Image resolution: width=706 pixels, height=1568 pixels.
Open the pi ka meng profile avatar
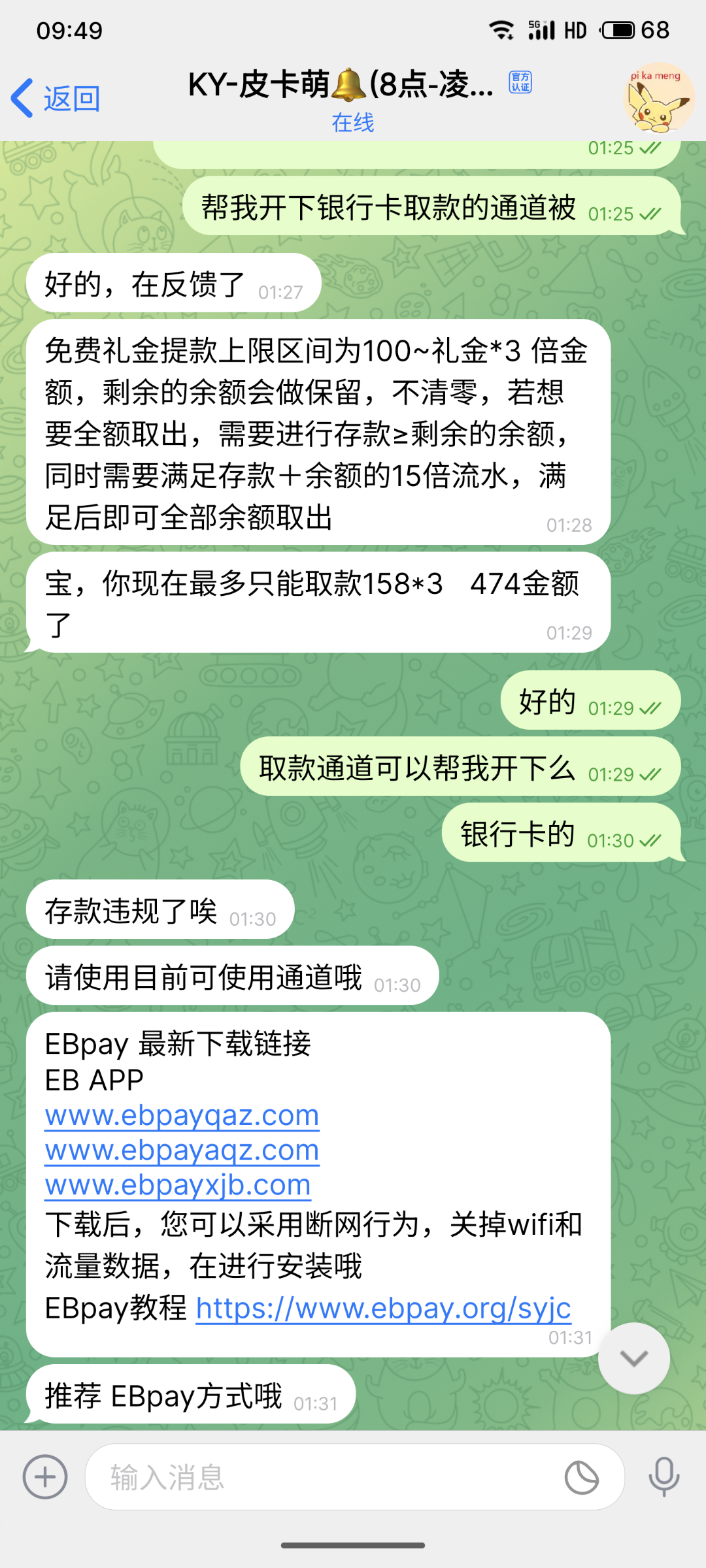point(658,99)
